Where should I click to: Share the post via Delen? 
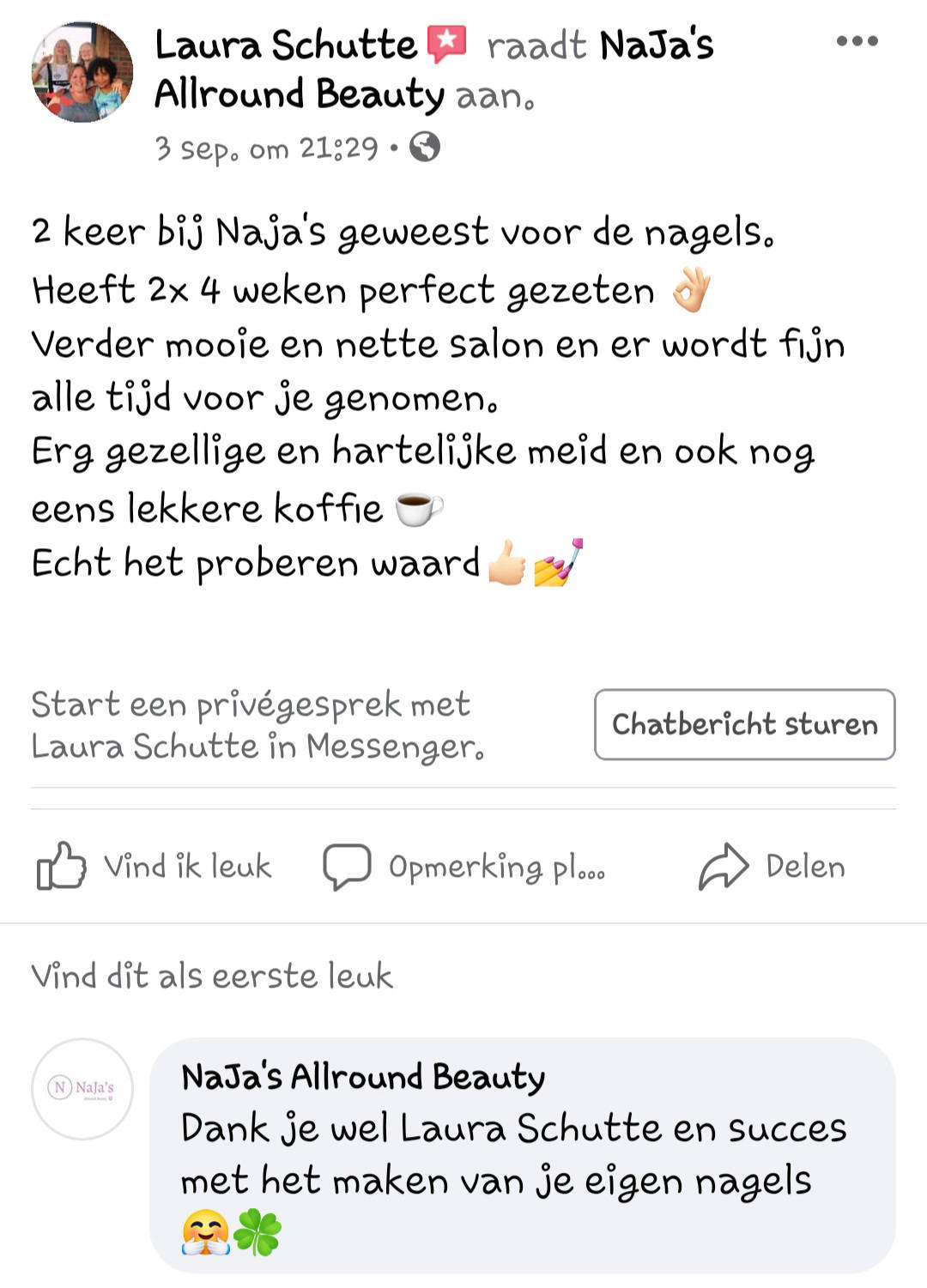coord(772,867)
